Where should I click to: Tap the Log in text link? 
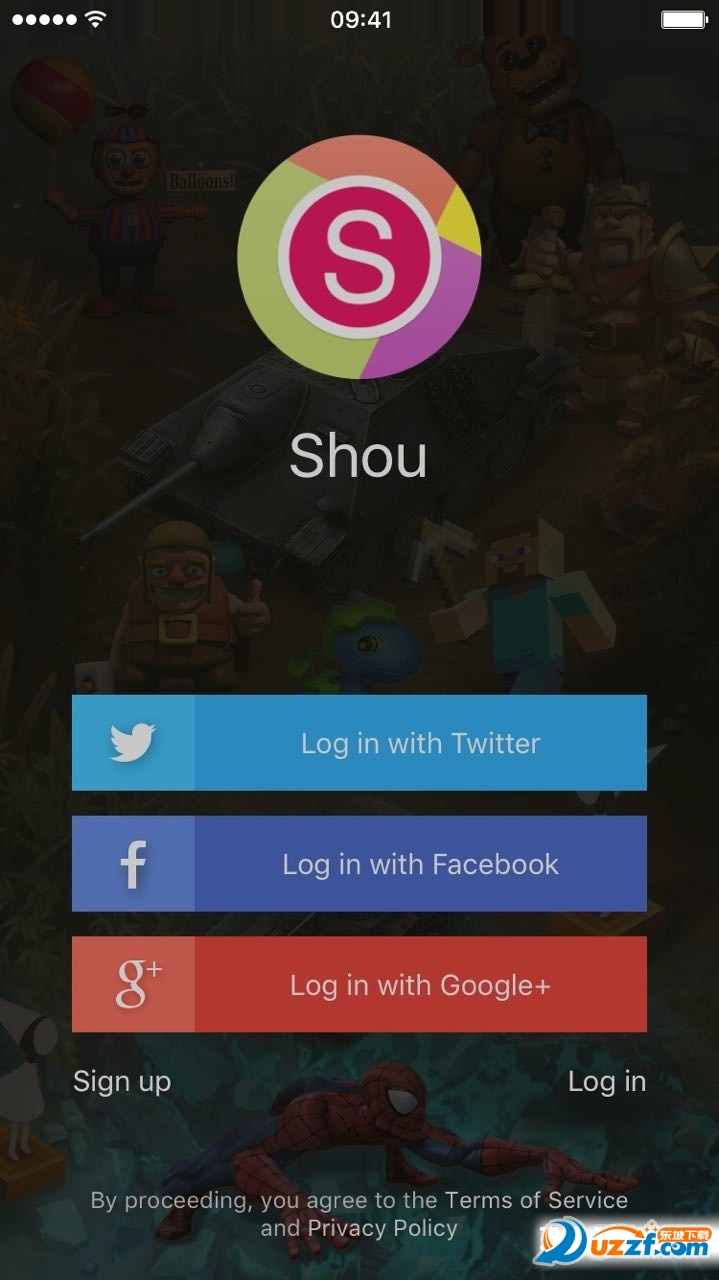pos(606,1081)
